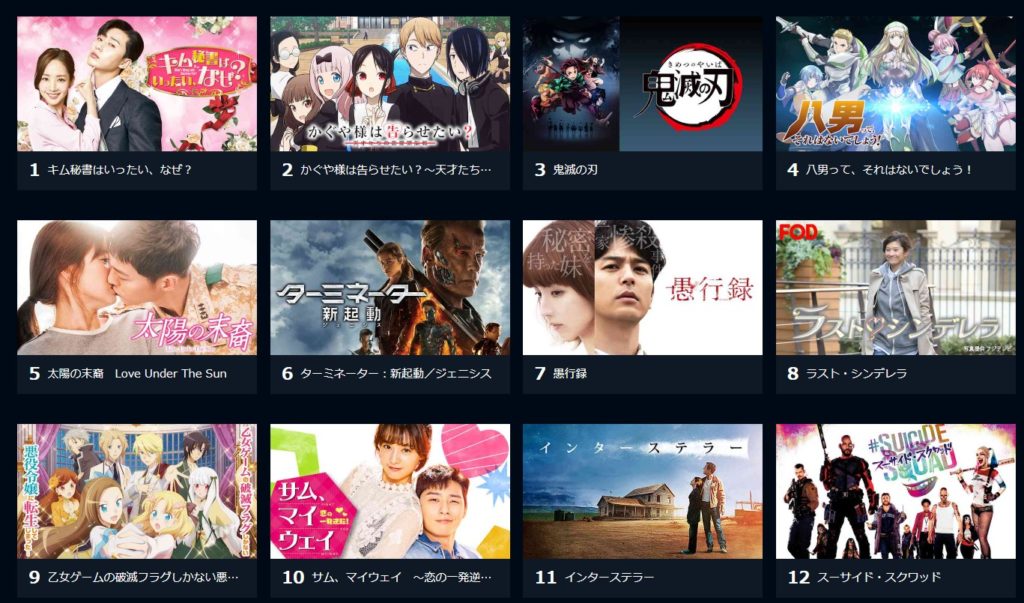Open rank 1 キム秘書はいったい、なぜ？
Screen dimensions: 1024x603
[x=137, y=84]
